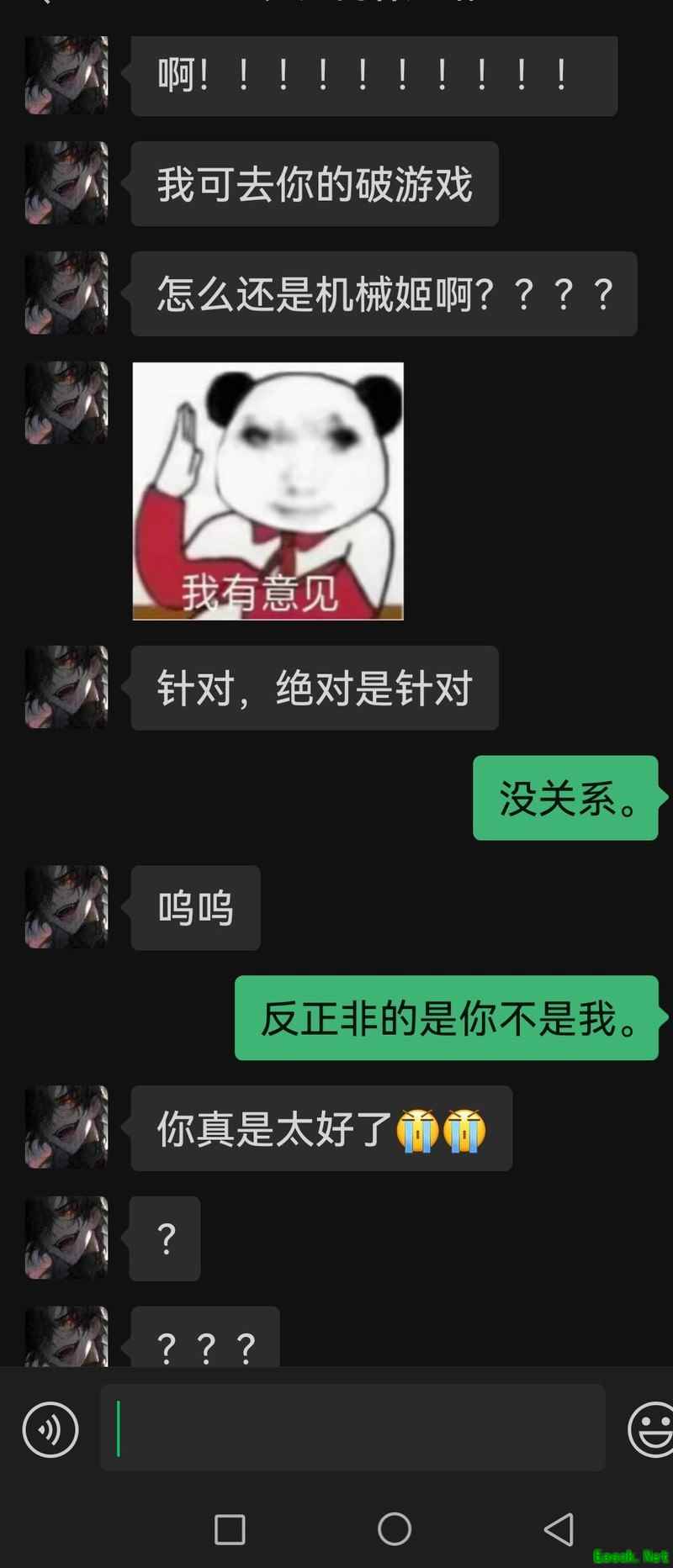The image size is (673, 1568).
Task: Open the panda 我有意见 sticker image
Action: [x=268, y=491]
